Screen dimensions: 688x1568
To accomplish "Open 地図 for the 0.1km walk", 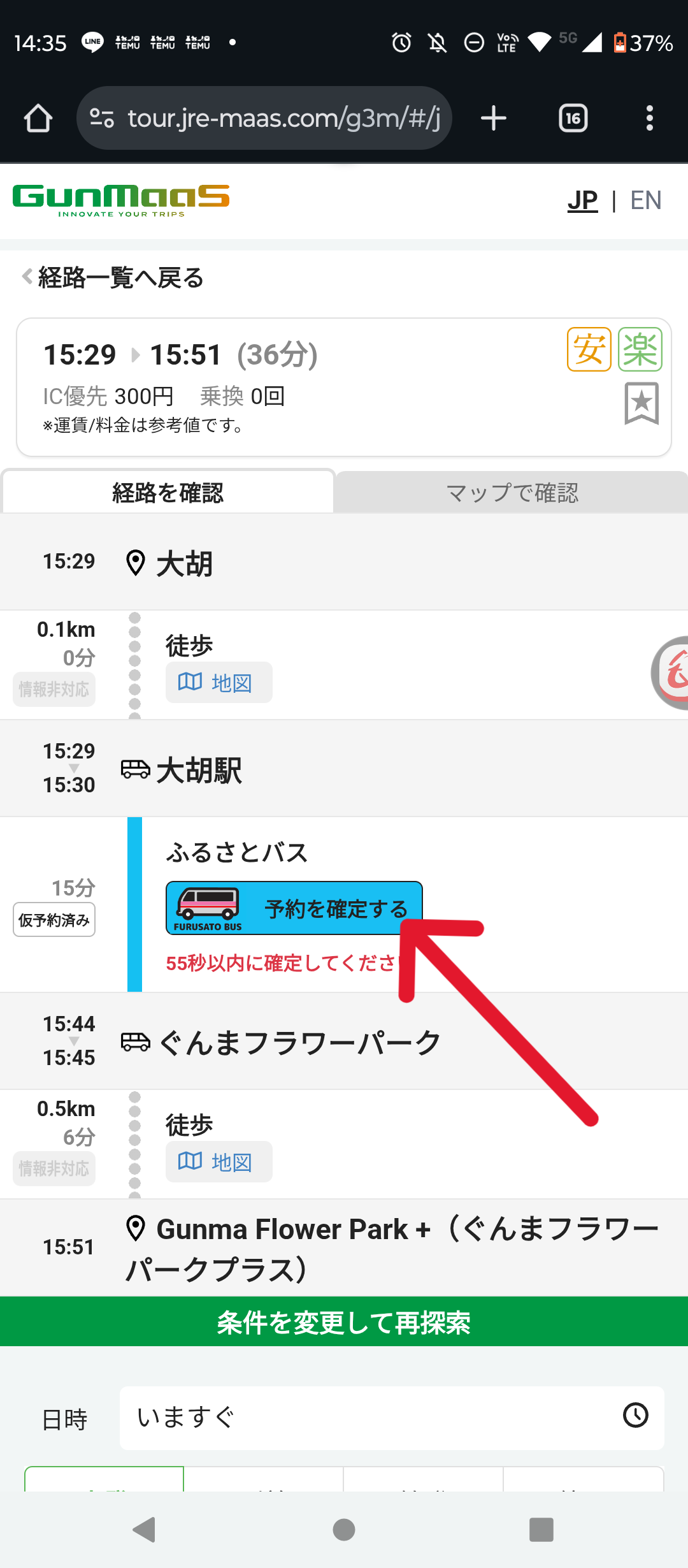I will pos(219,683).
